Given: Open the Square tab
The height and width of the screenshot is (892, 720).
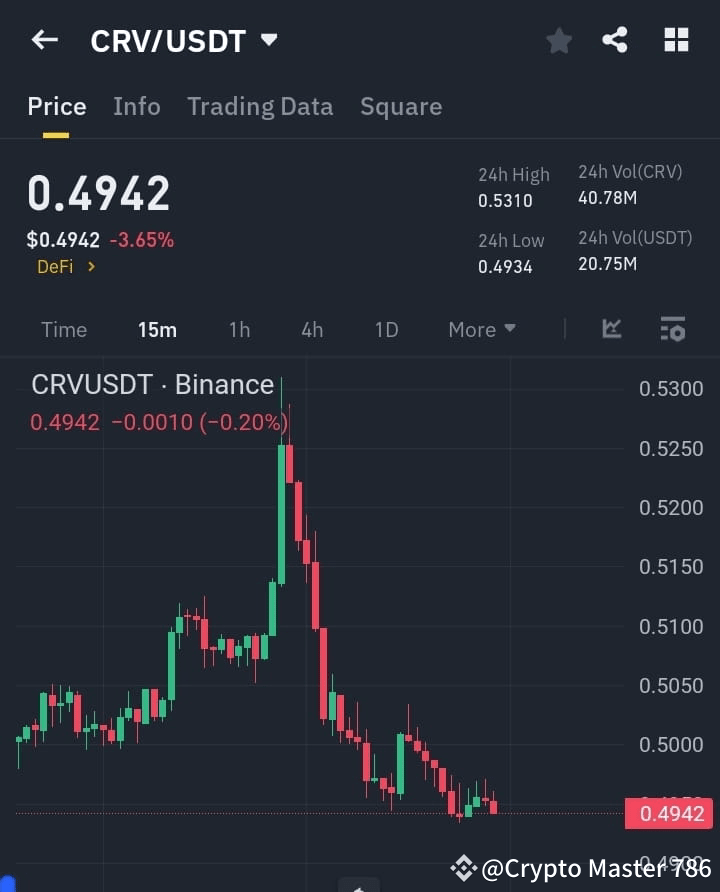Looking at the screenshot, I should coord(400,106).
